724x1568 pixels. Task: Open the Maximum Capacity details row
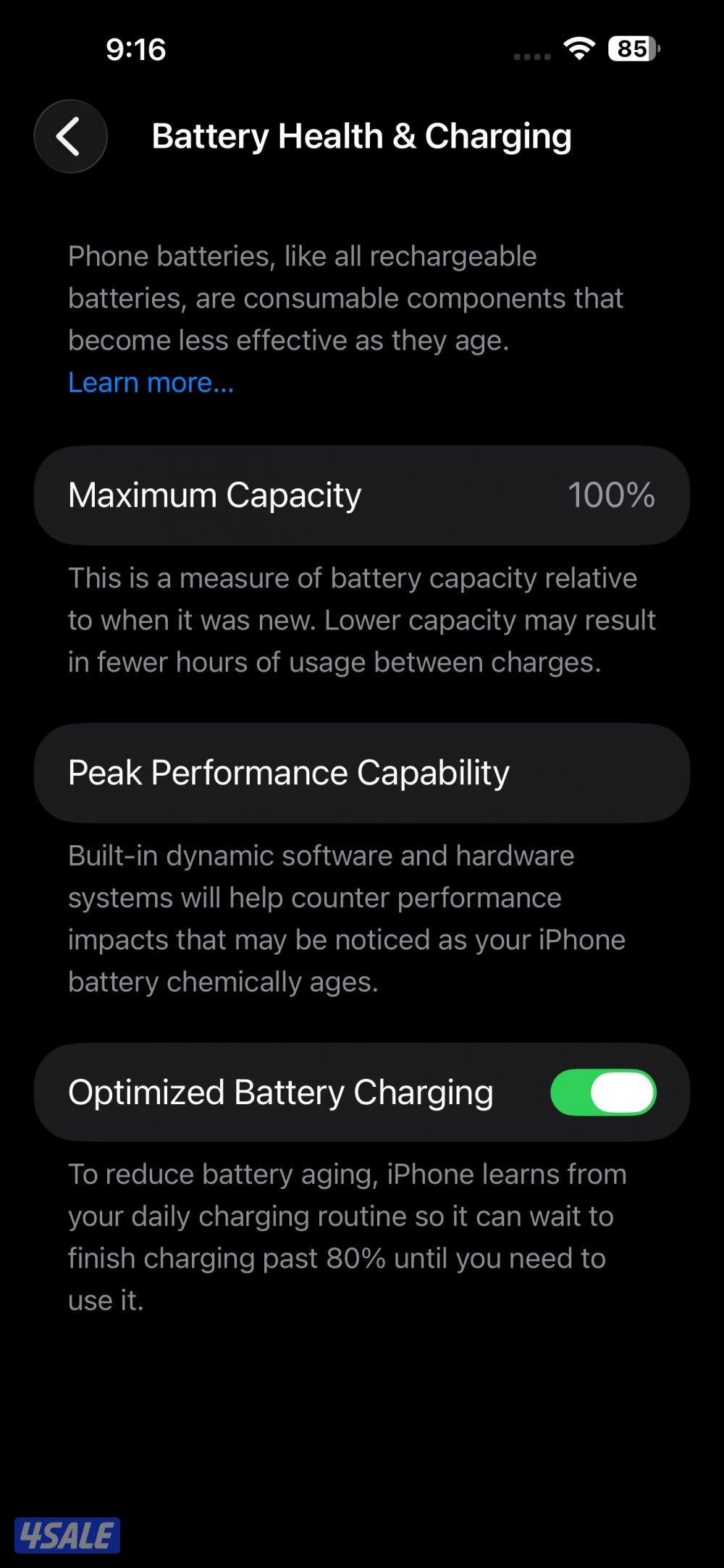pyautogui.click(x=362, y=495)
